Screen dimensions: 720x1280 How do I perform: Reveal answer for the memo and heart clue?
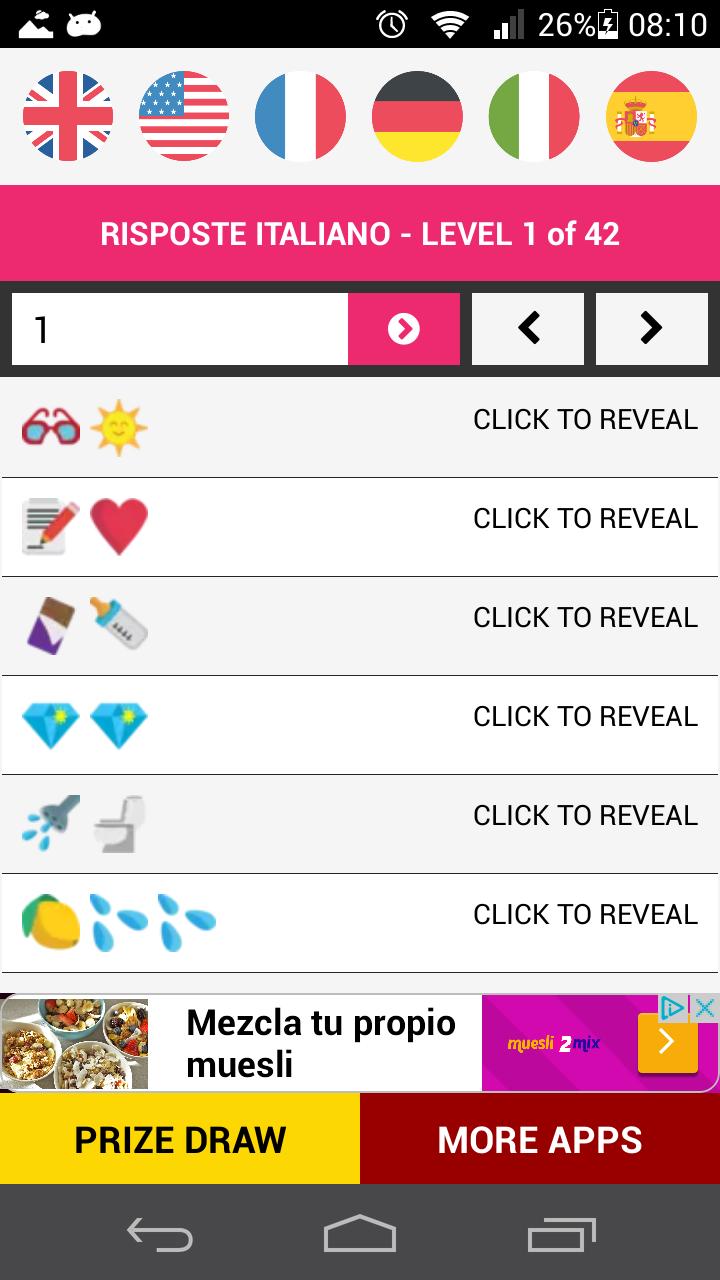(585, 518)
